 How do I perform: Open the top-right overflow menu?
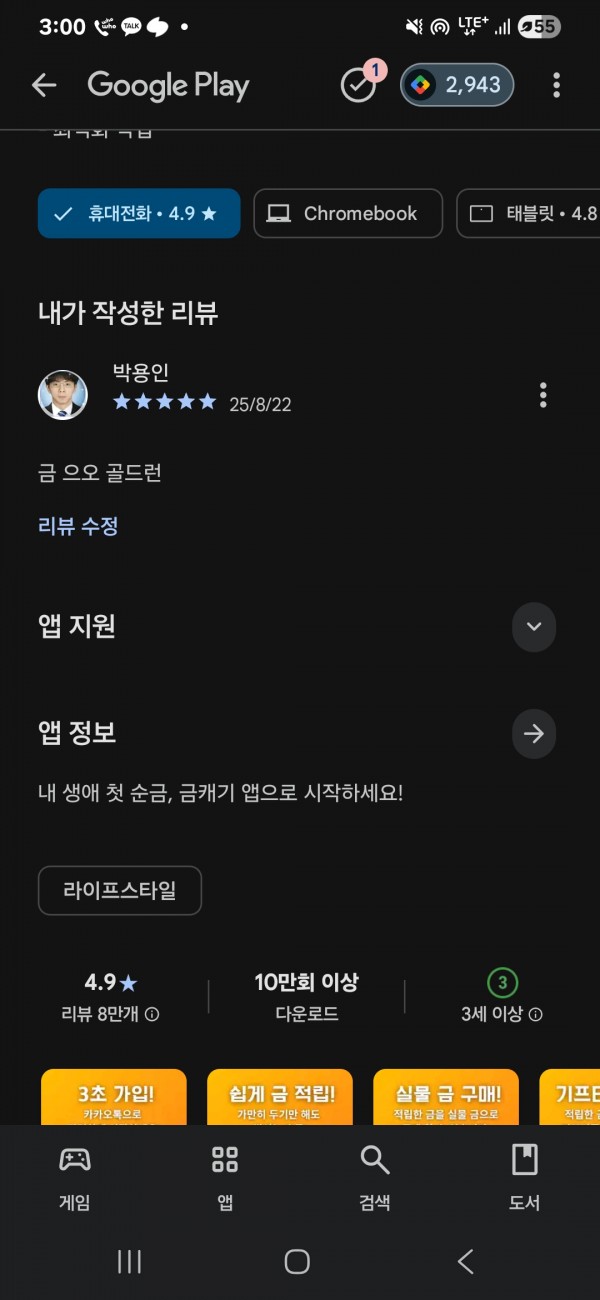tap(557, 86)
